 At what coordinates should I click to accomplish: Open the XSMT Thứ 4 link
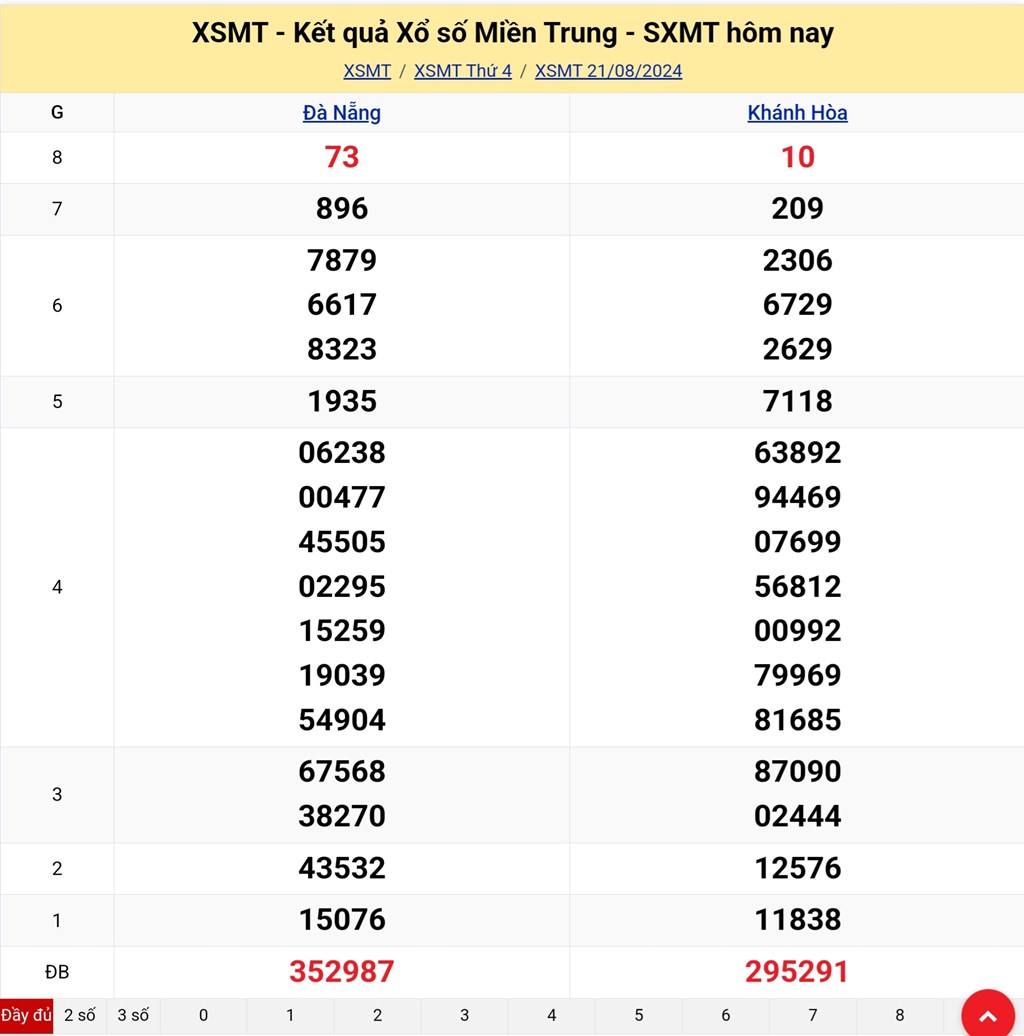coord(462,71)
